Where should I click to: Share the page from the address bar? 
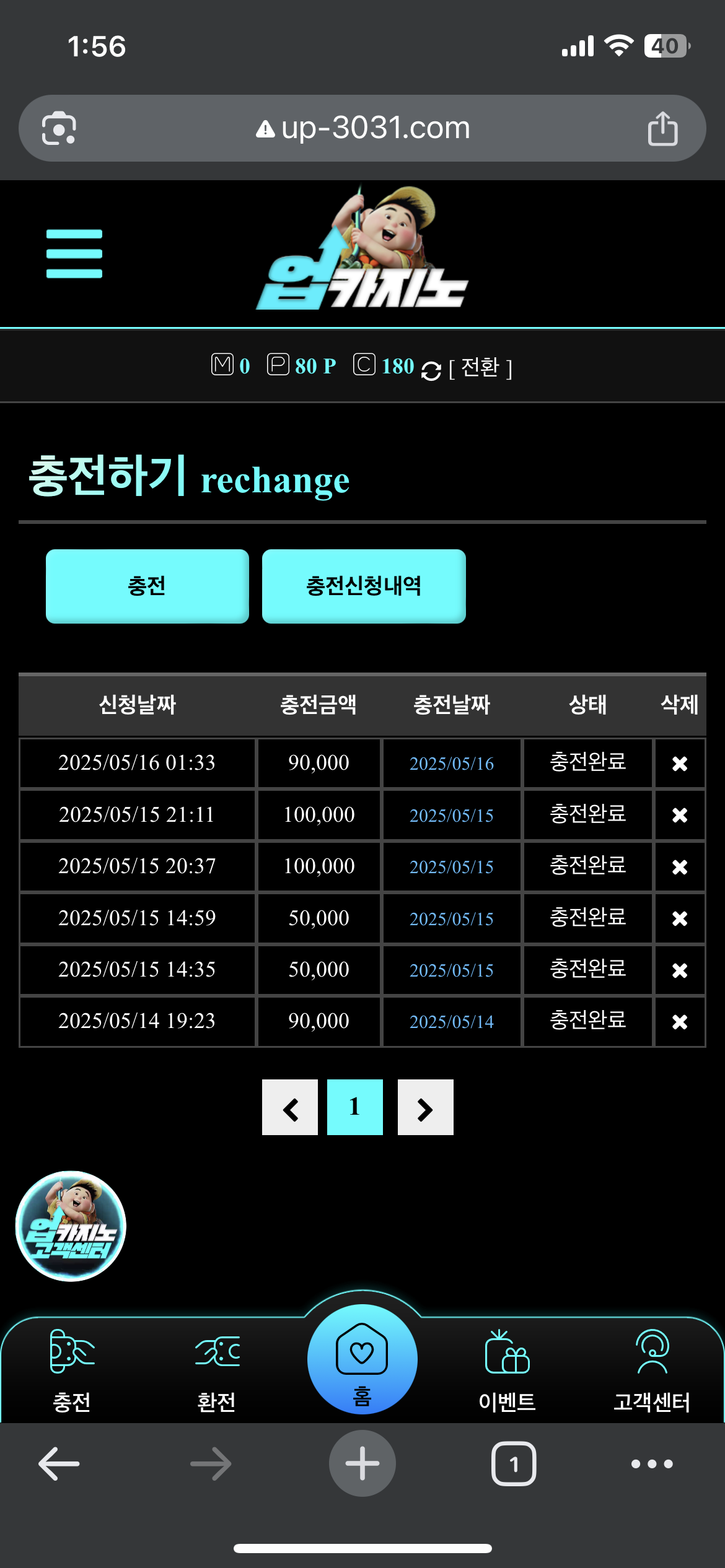[662, 129]
